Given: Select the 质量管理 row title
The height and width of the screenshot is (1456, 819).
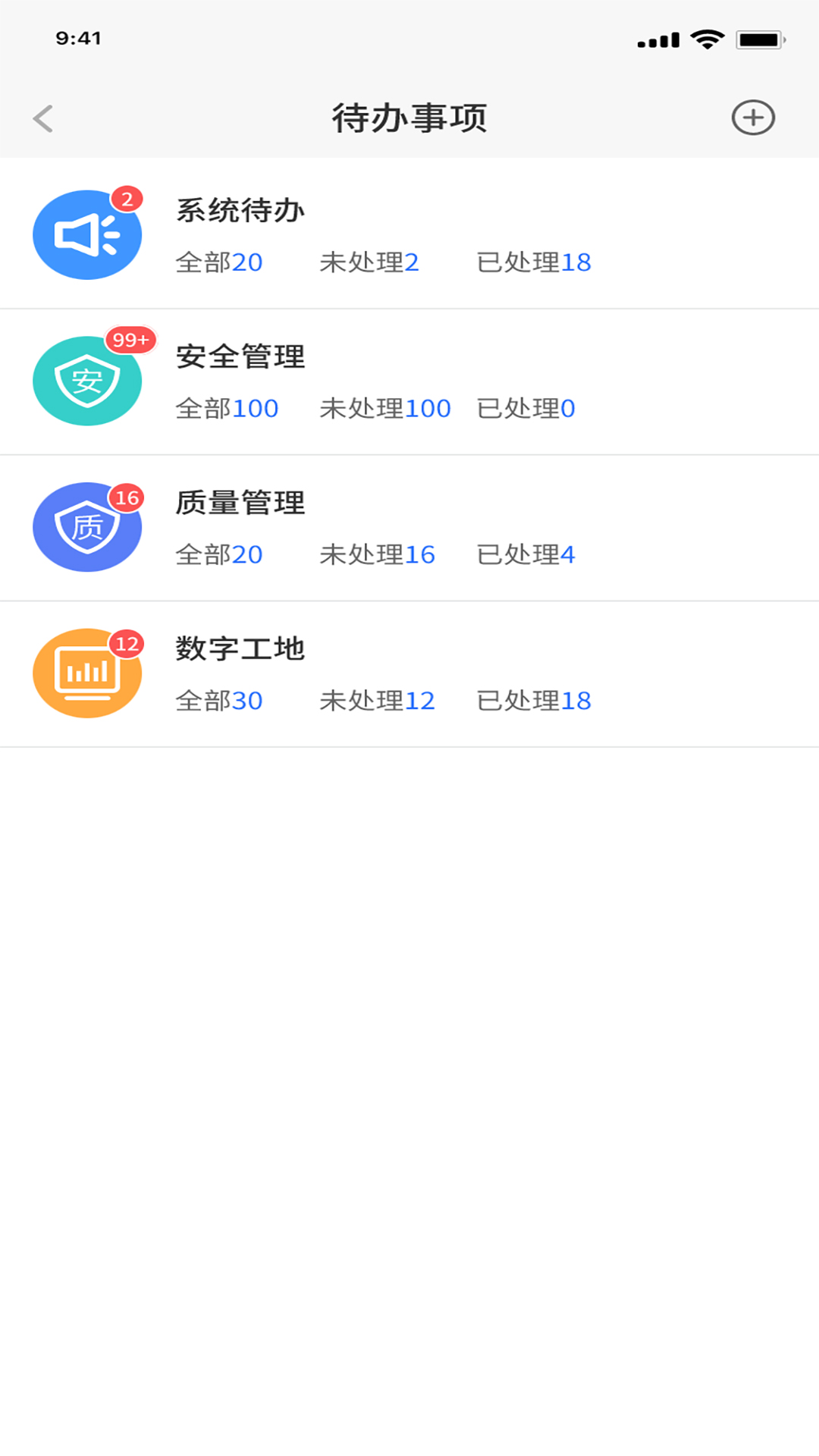Looking at the screenshot, I should point(240,503).
